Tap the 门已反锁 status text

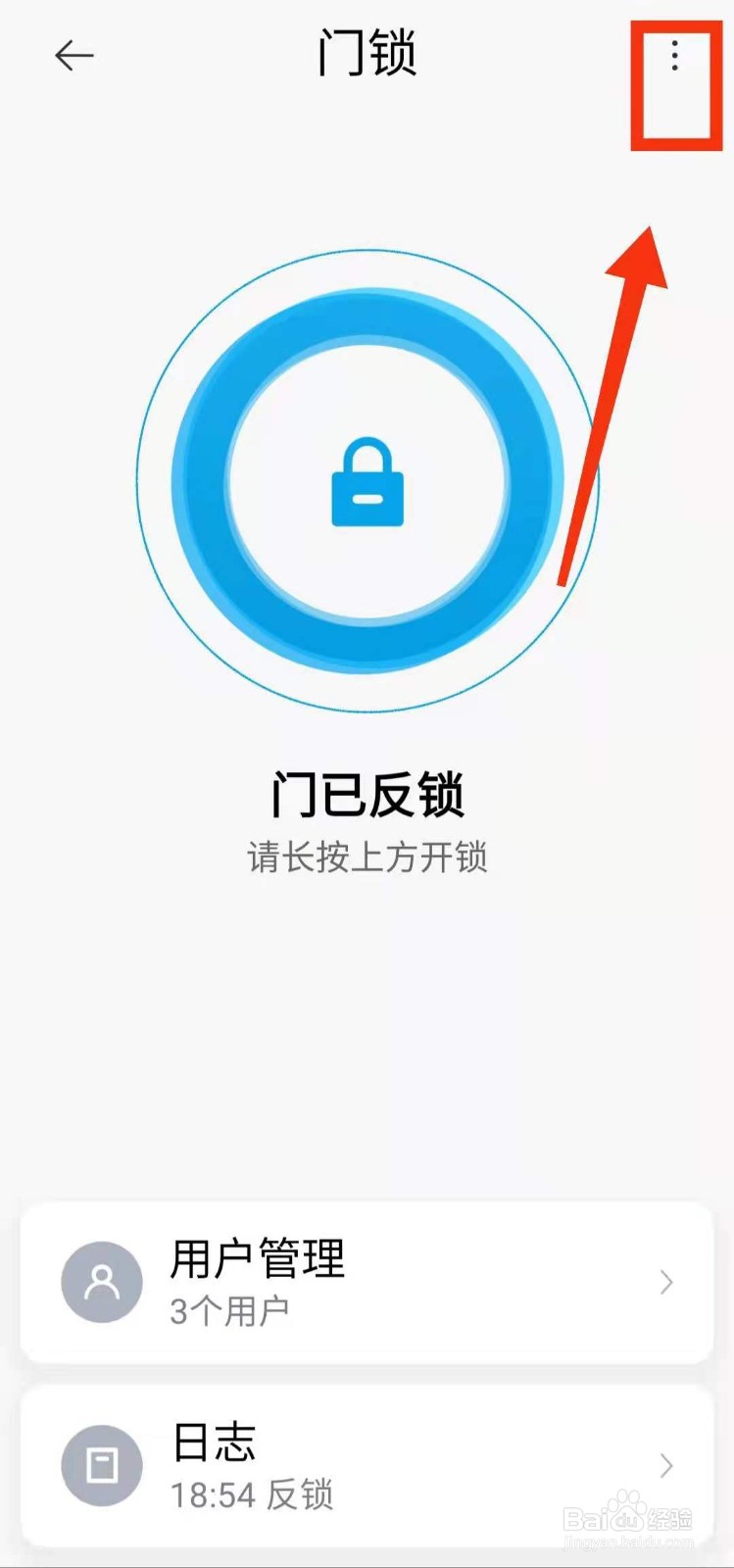coord(367,794)
